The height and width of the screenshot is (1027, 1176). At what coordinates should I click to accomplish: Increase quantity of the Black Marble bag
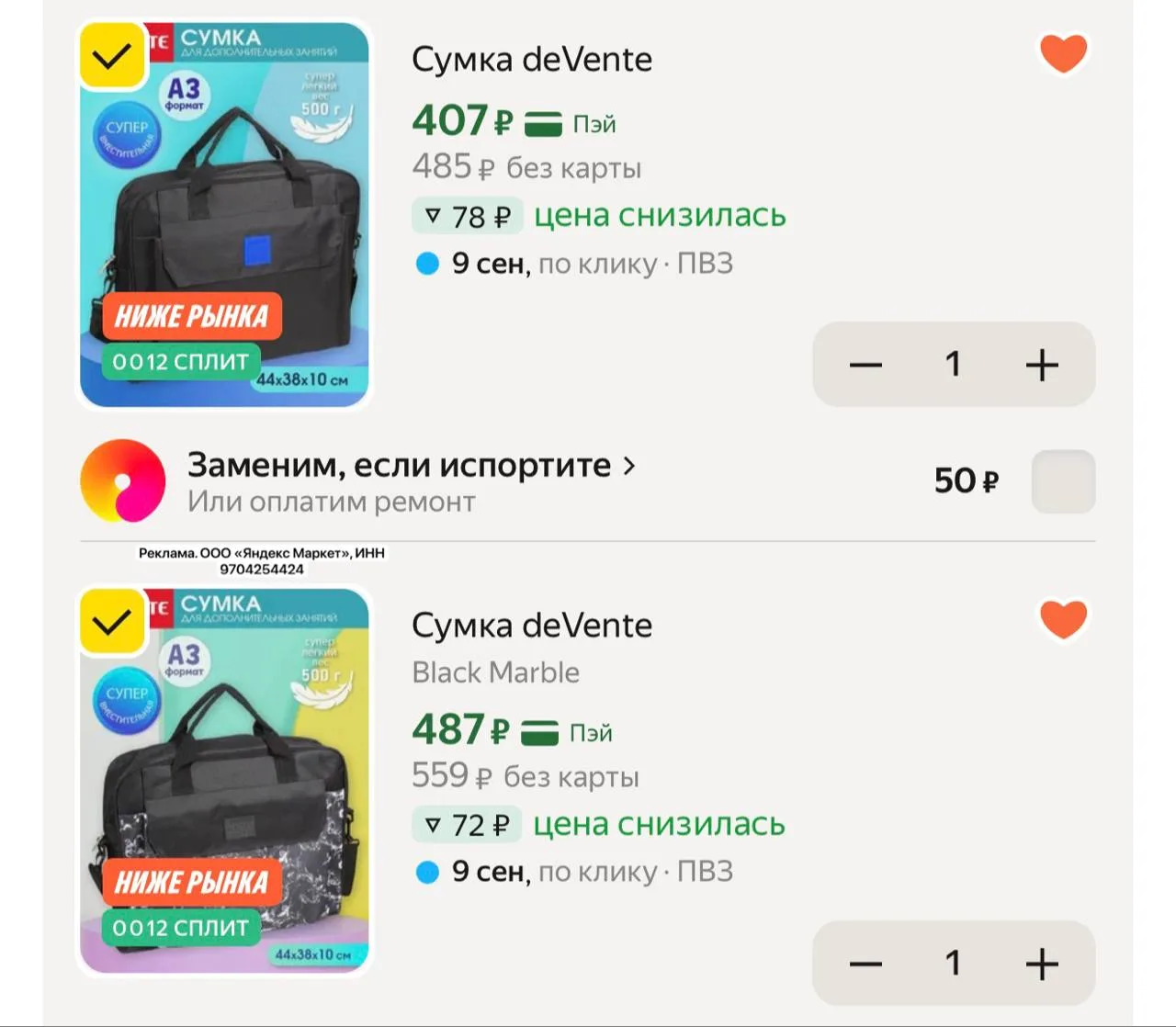(x=1042, y=964)
